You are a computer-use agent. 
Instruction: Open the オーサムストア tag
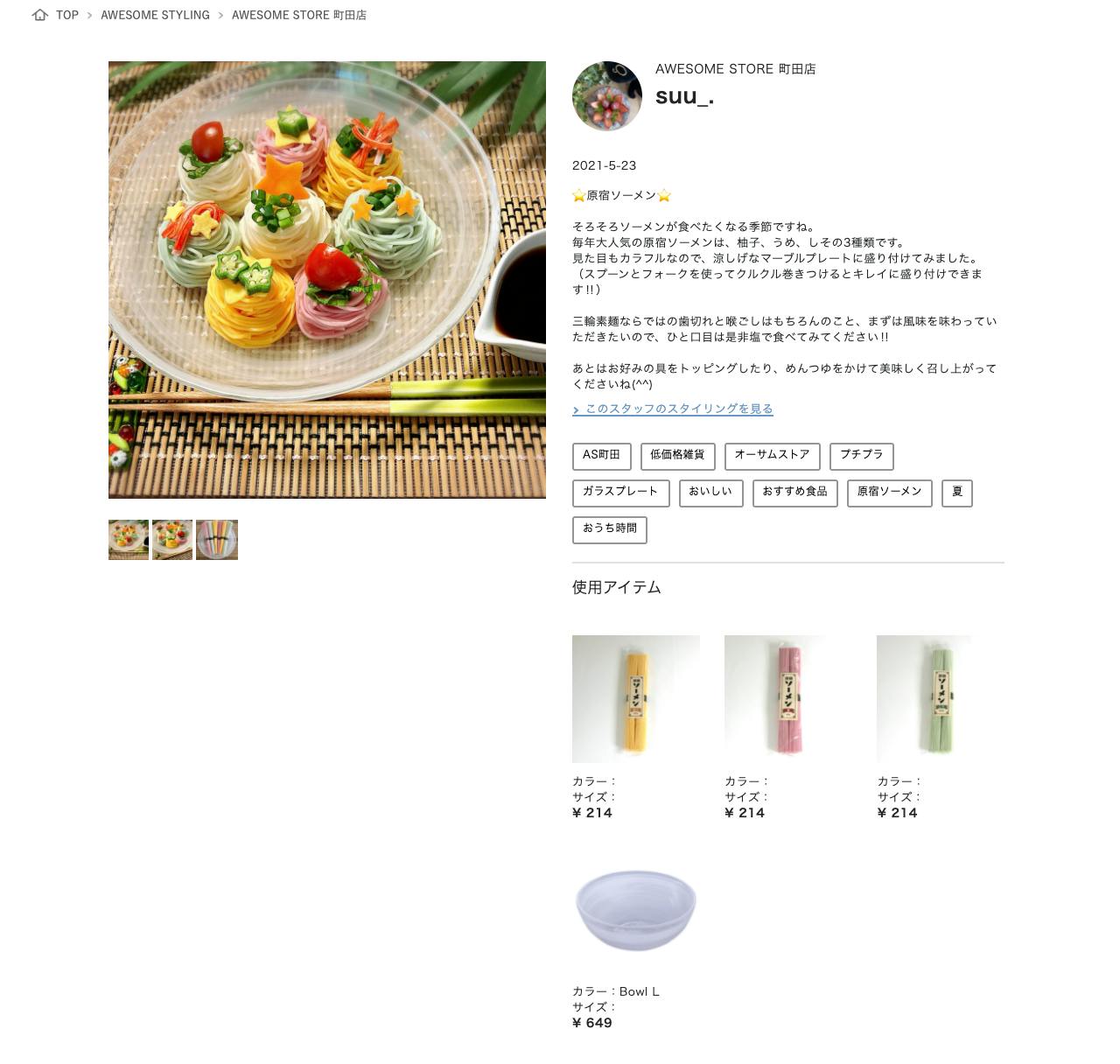tap(772, 456)
